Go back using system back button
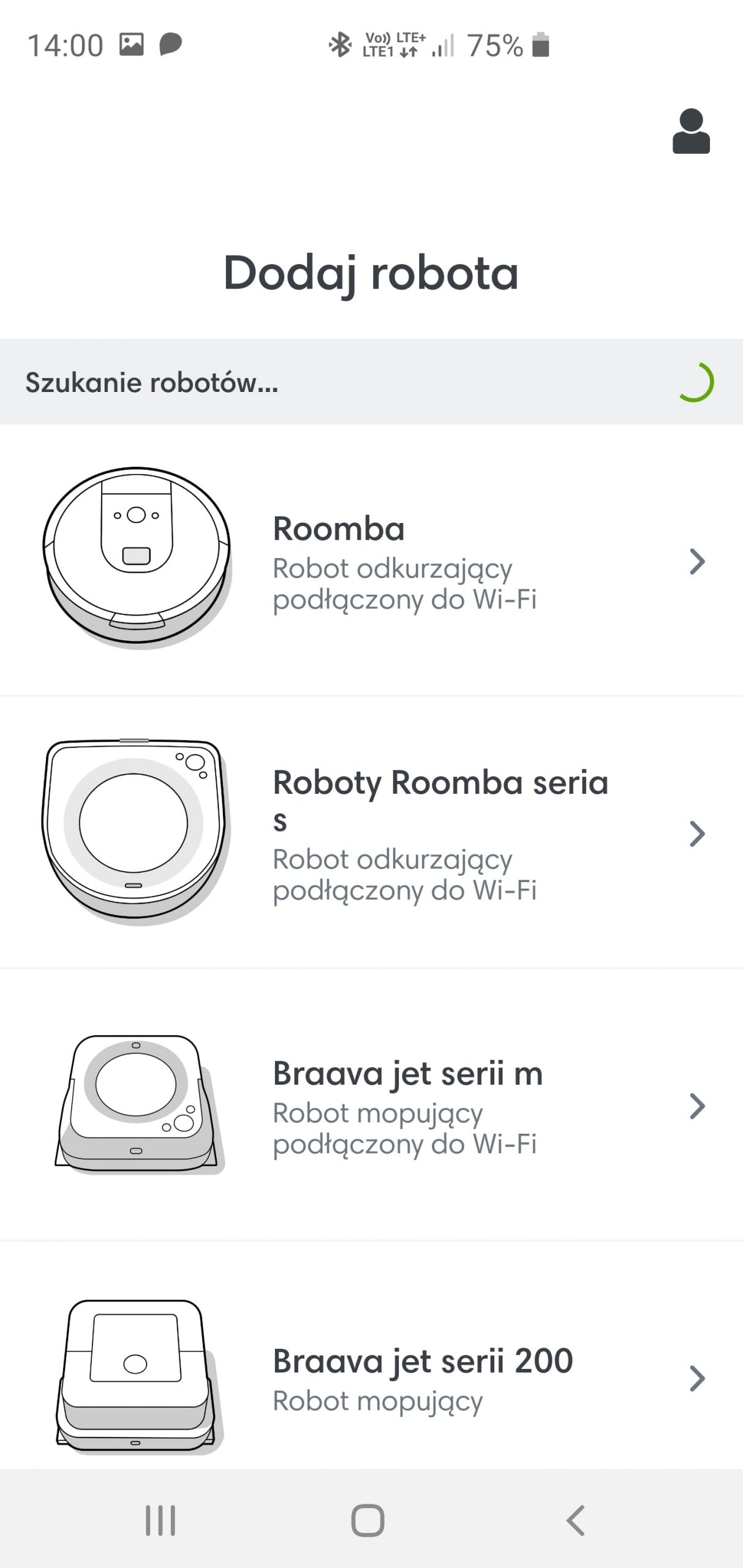Image resolution: width=743 pixels, height=1568 pixels. [x=575, y=1520]
